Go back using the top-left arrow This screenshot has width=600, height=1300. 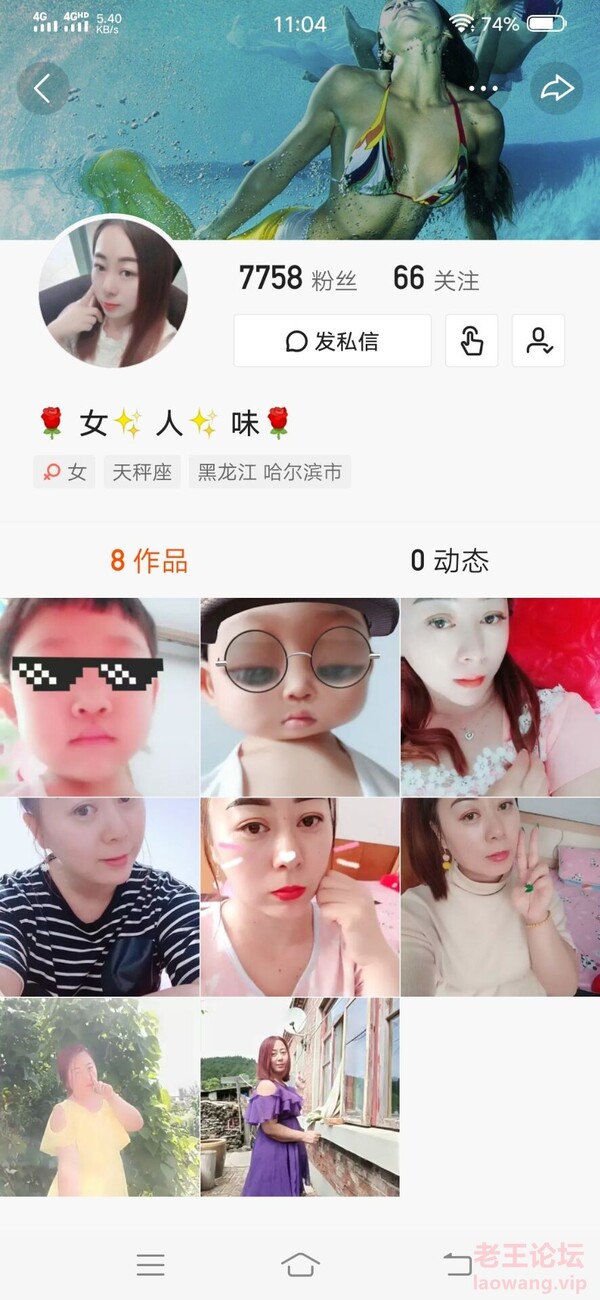click(43, 89)
